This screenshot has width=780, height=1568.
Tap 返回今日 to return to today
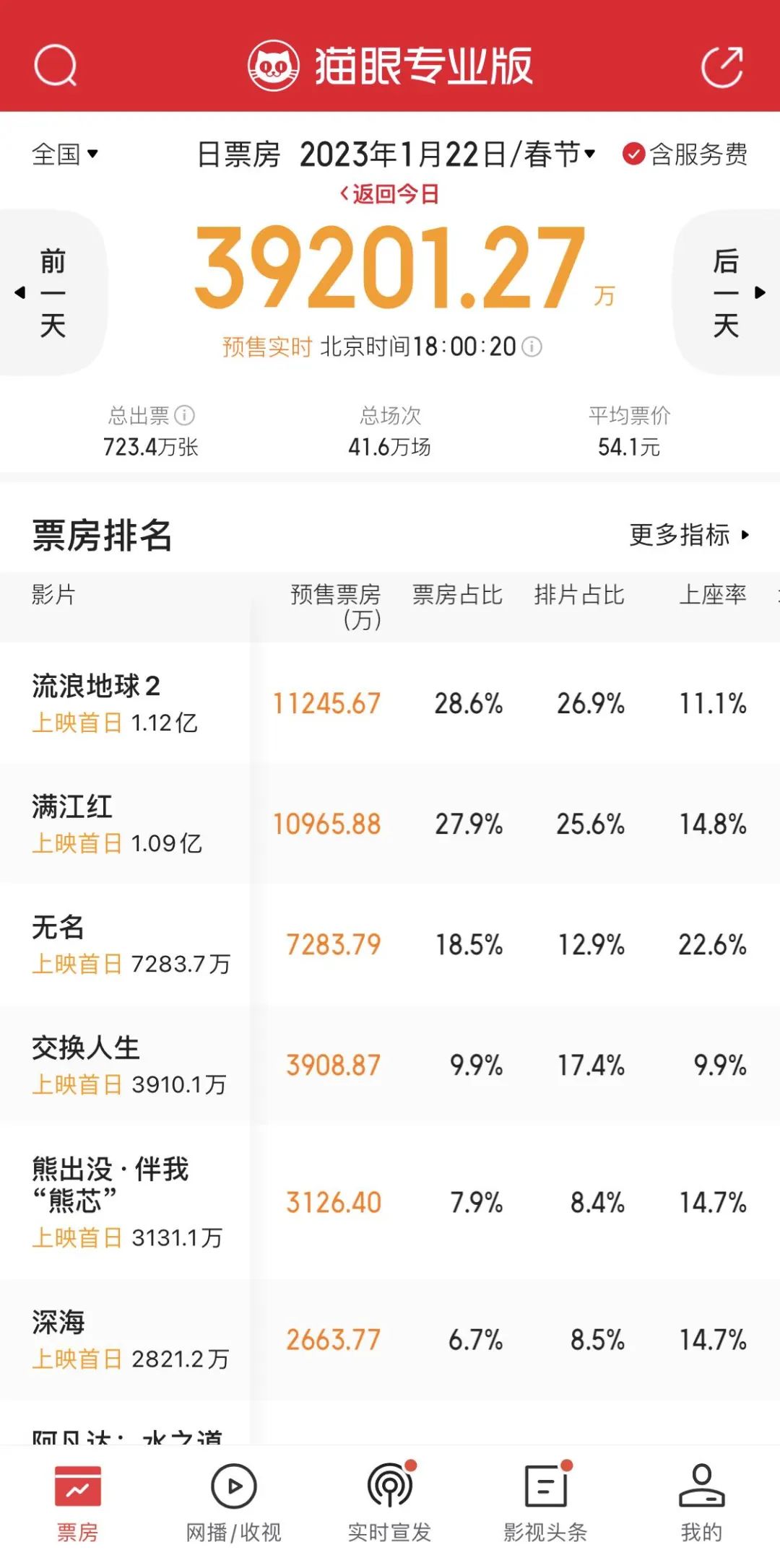click(x=390, y=194)
